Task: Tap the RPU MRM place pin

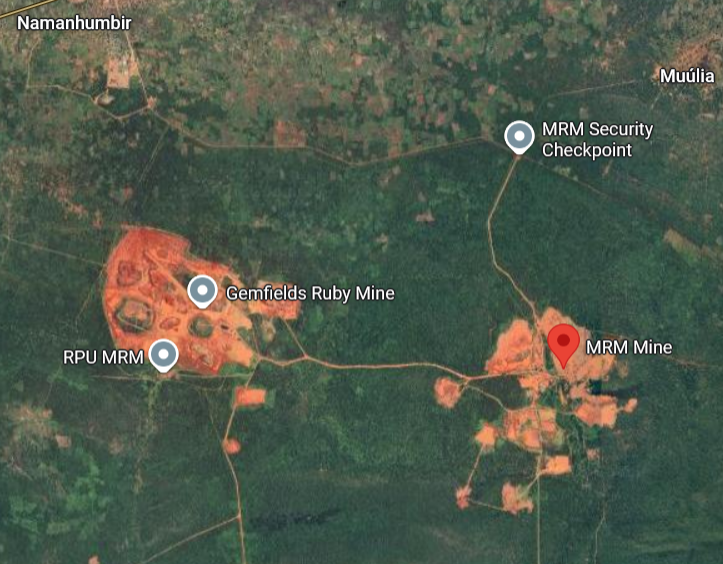Action: pos(163,354)
